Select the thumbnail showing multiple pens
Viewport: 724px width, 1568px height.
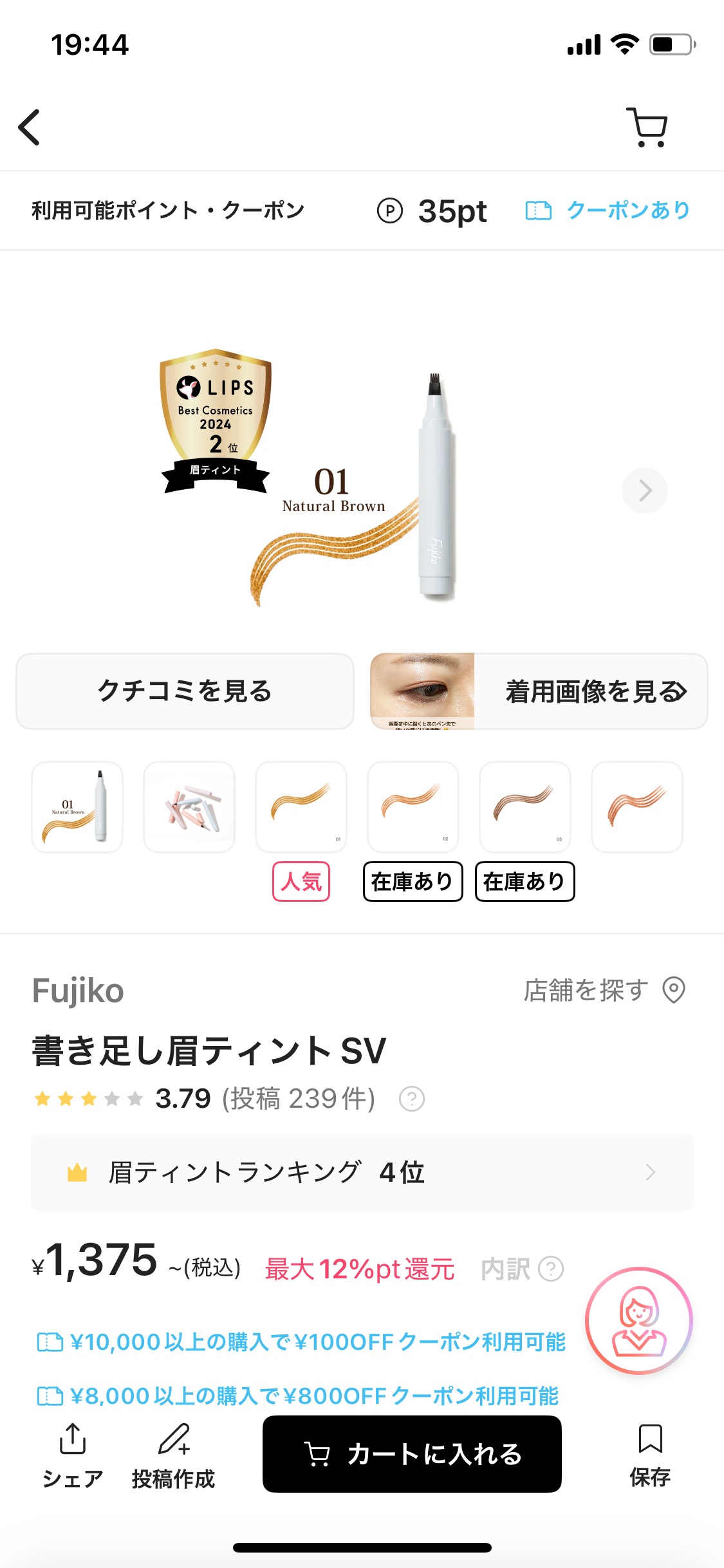pos(189,807)
